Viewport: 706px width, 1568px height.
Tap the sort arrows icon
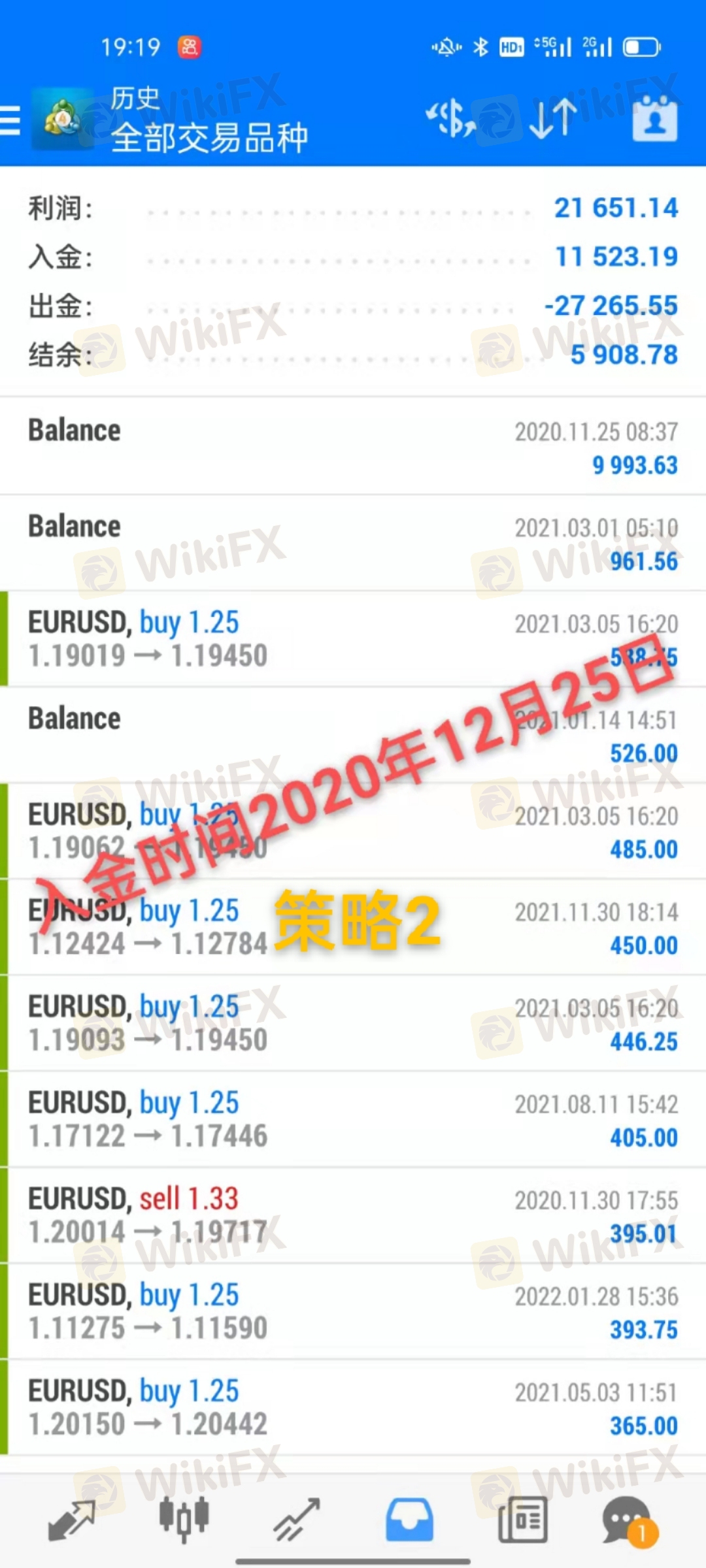552,119
